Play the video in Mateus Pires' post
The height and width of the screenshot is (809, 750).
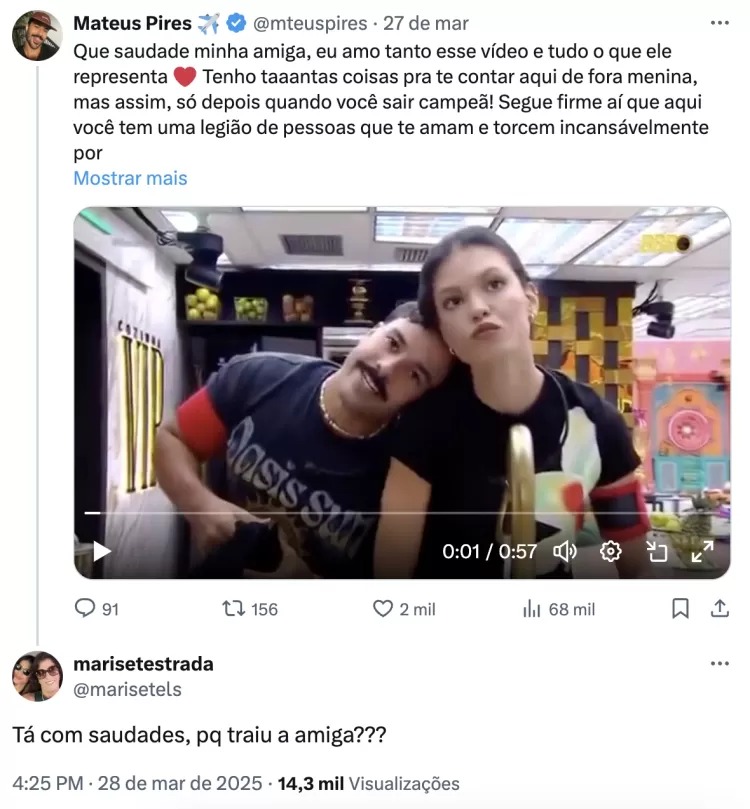pyautogui.click(x=101, y=551)
